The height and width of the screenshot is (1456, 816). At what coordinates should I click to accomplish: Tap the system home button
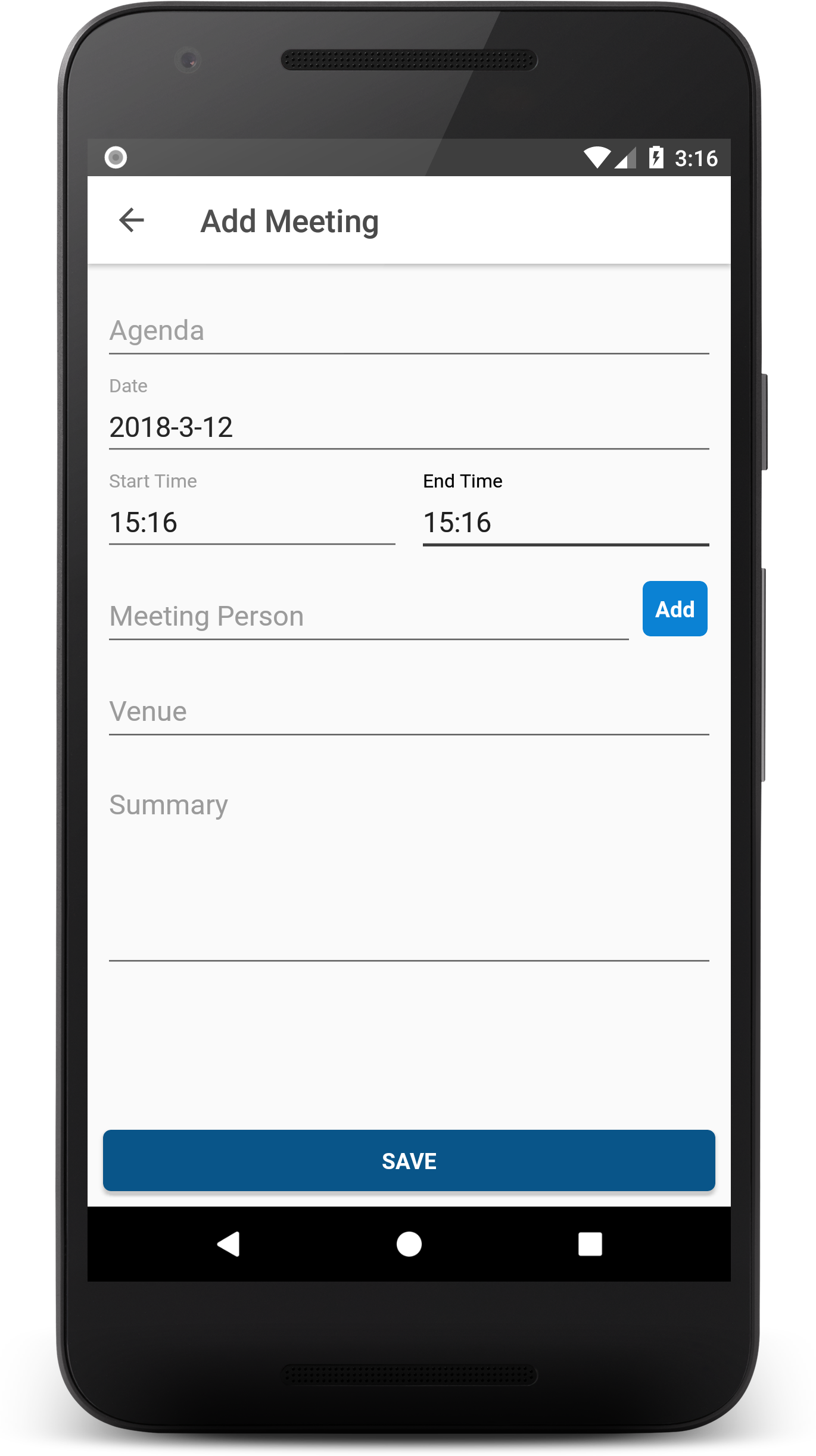click(409, 1244)
